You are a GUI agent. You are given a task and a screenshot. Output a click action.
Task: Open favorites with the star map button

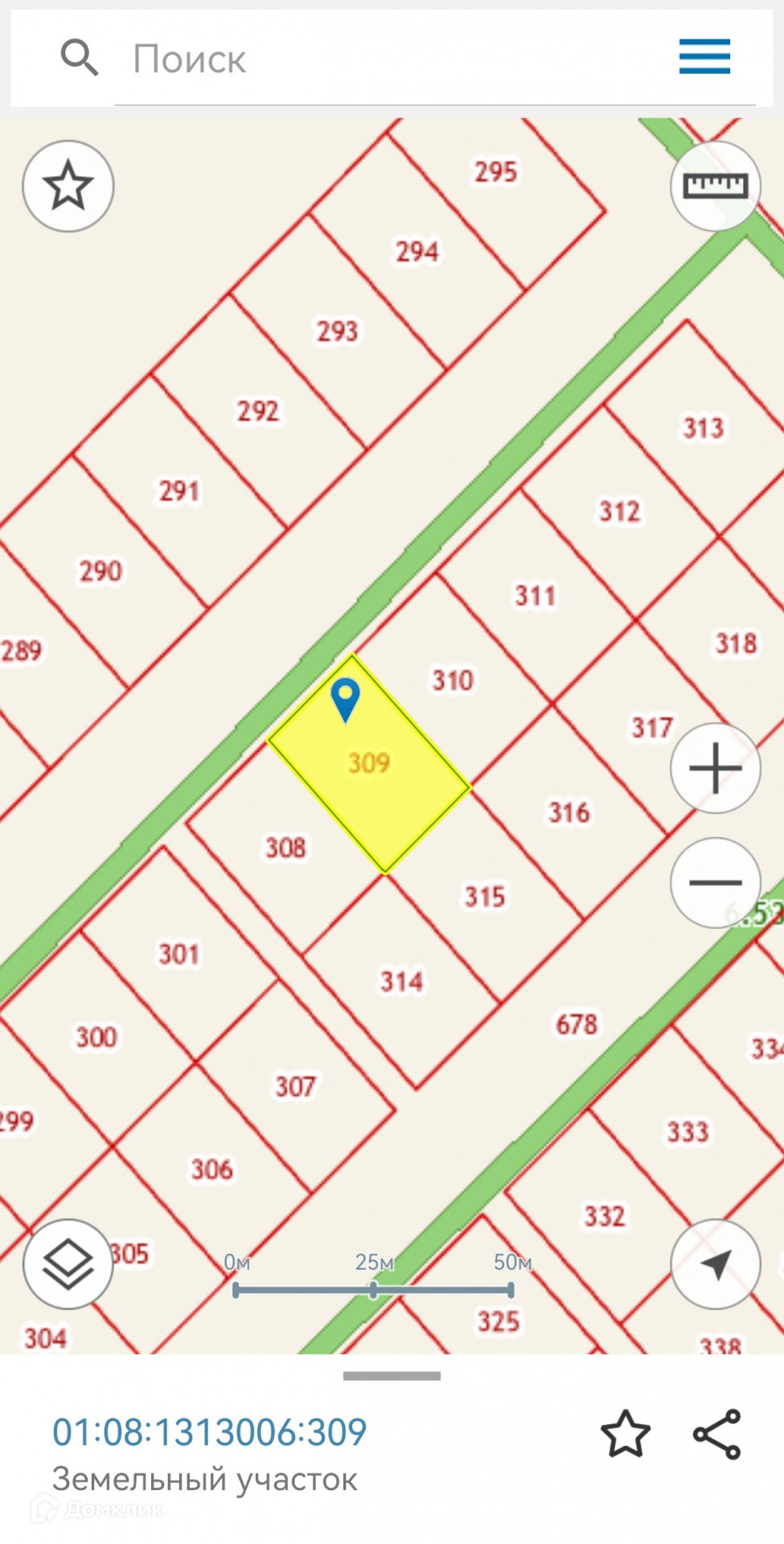(68, 187)
